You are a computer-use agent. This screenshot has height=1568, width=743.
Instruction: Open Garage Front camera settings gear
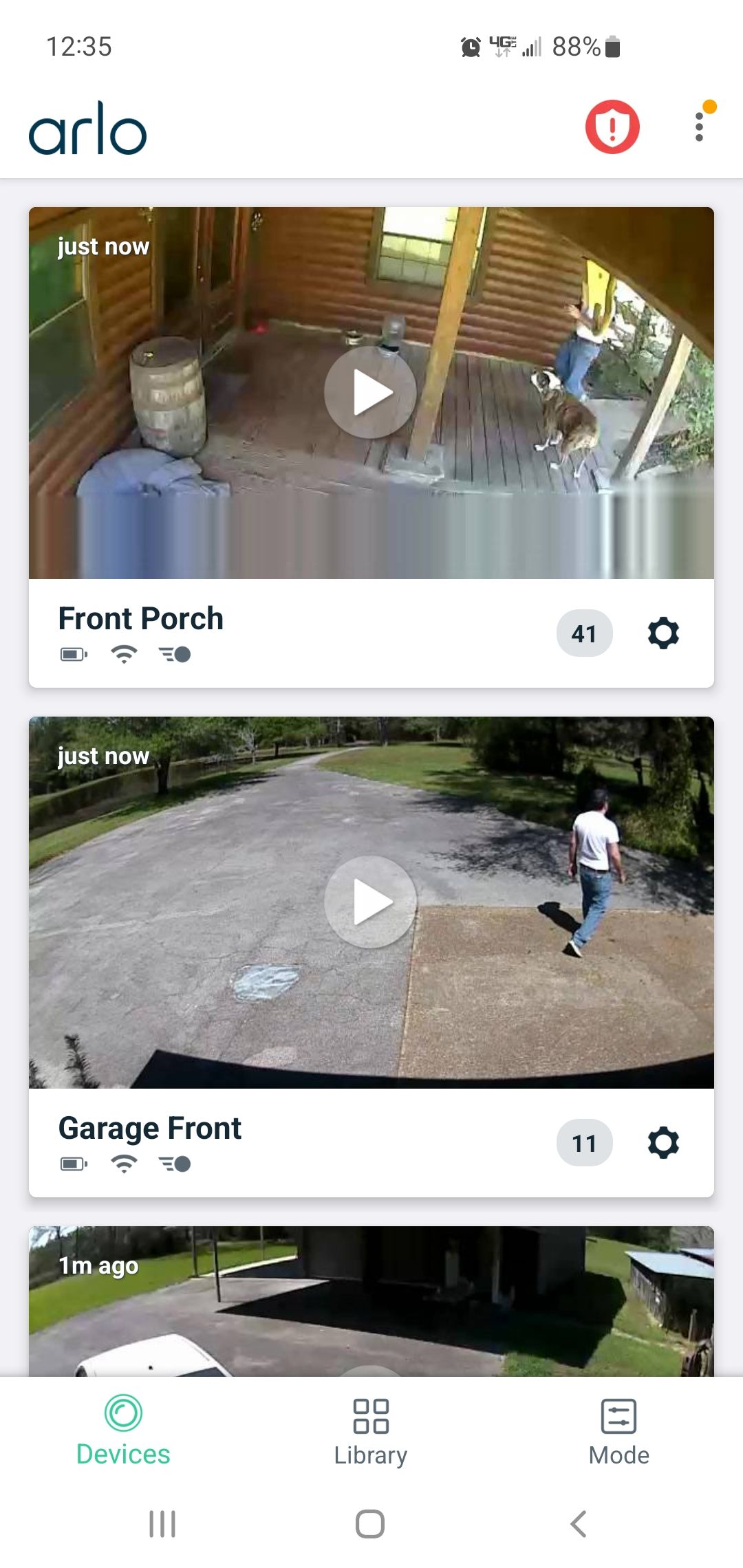click(663, 1143)
